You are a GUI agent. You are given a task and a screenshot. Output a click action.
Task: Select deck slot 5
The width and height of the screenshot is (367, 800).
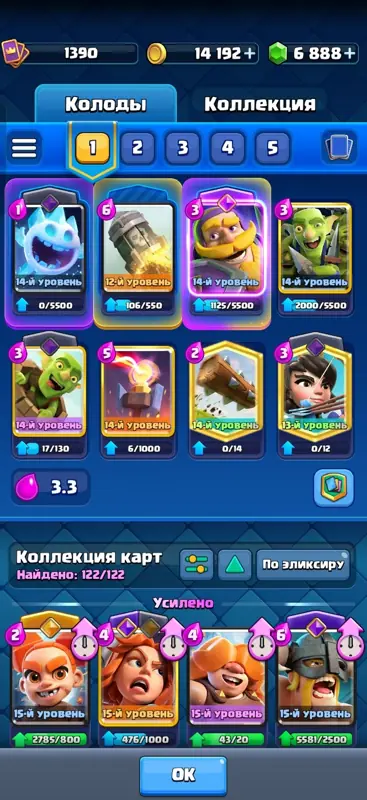coord(272,148)
